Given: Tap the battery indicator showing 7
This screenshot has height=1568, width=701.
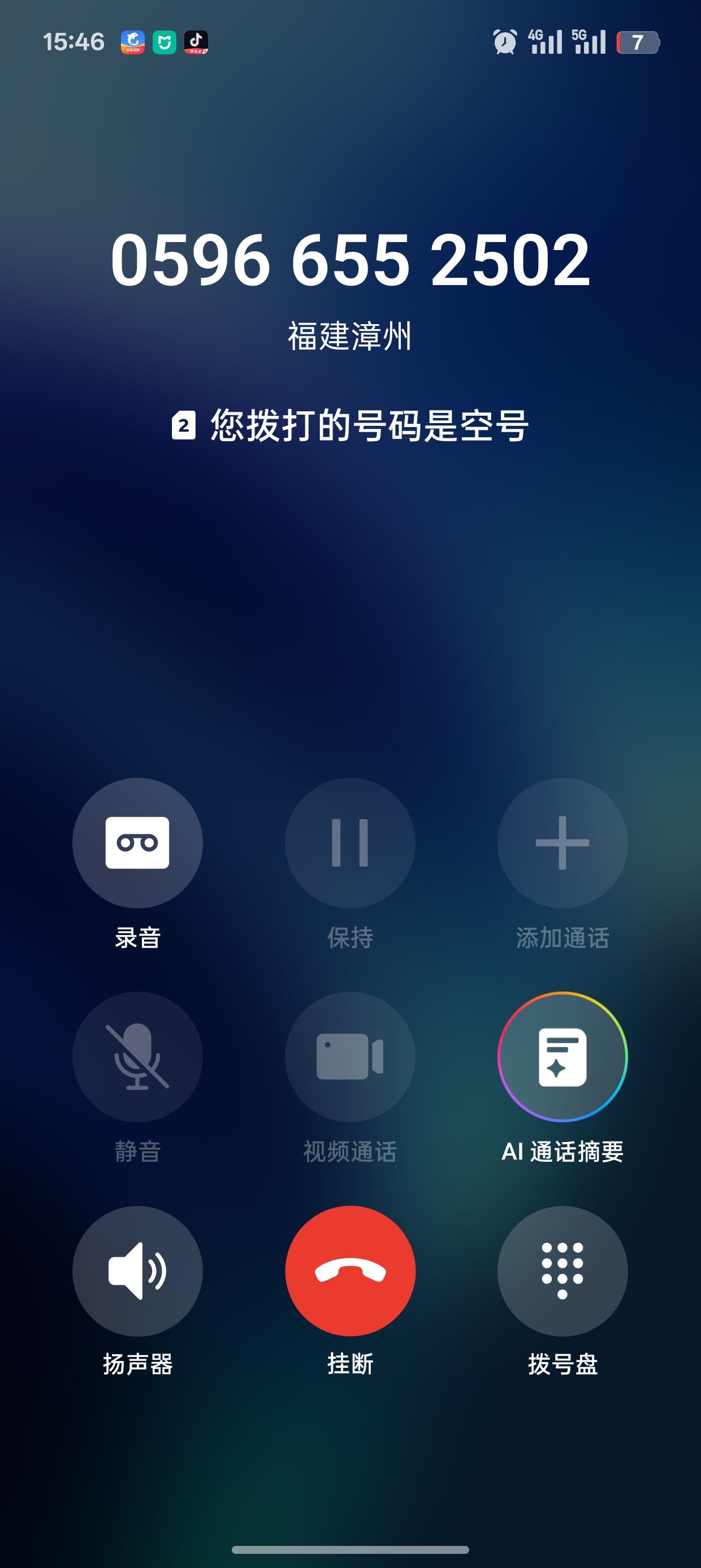Looking at the screenshot, I should pos(637,40).
